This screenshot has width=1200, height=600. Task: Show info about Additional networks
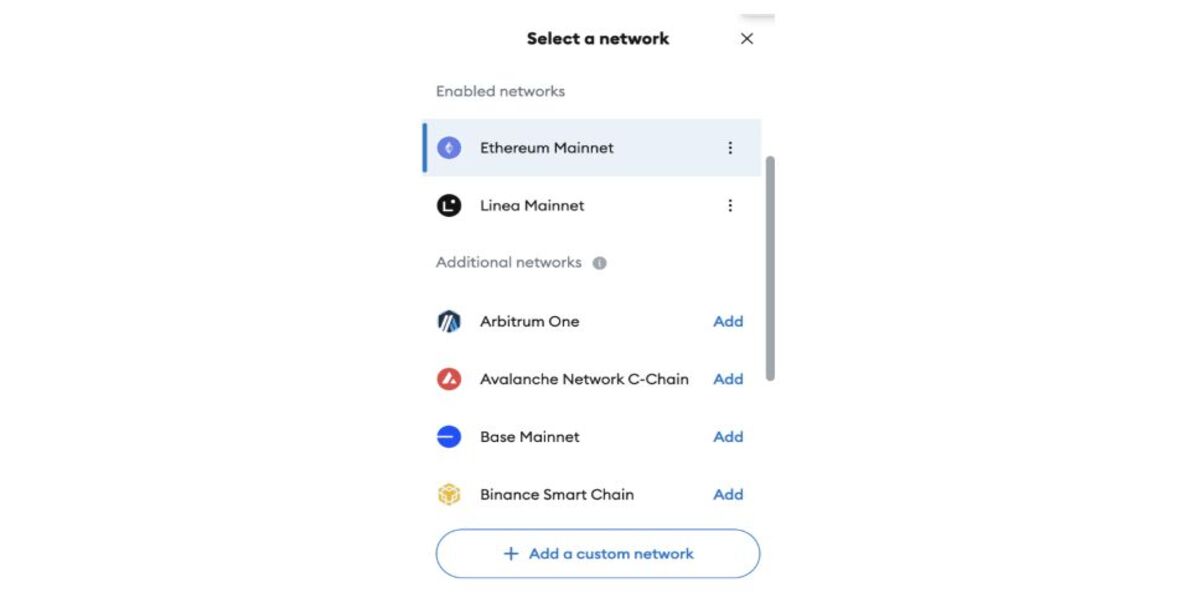click(599, 263)
